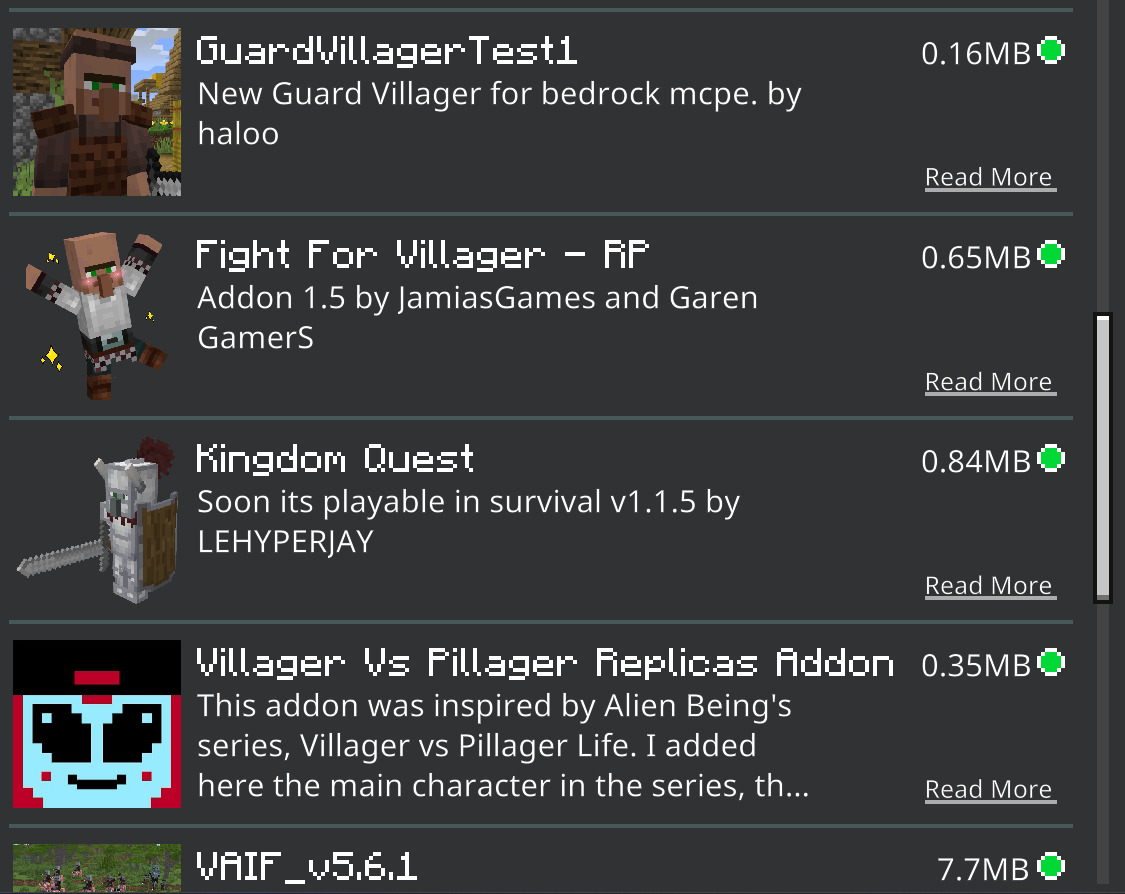Image resolution: width=1125 pixels, height=894 pixels.
Task: Choose the Villager Vs Pillager Replicas Addon
Action: tap(544, 664)
